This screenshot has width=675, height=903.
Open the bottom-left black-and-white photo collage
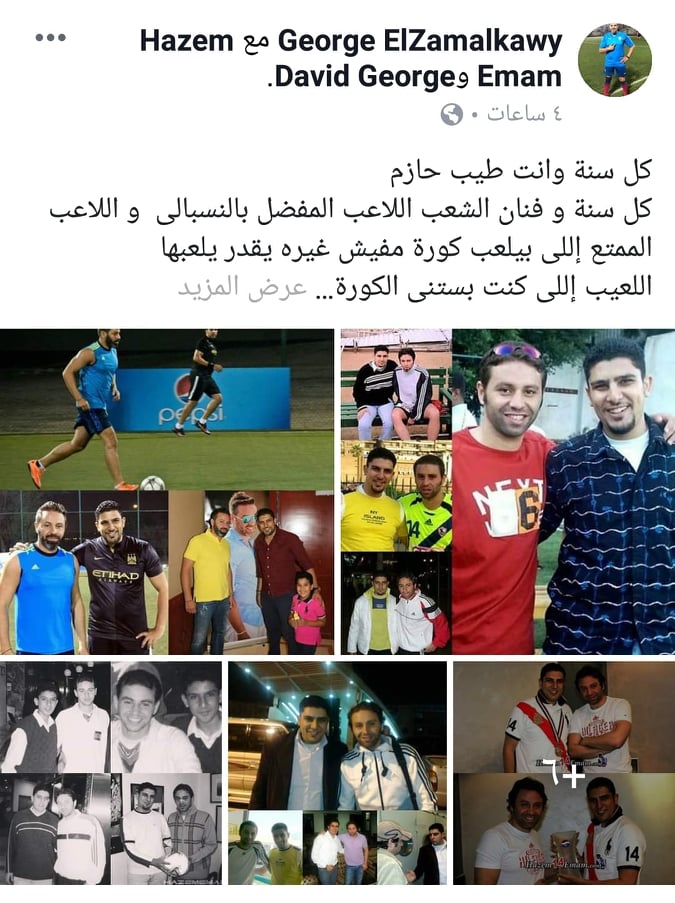pos(111,772)
